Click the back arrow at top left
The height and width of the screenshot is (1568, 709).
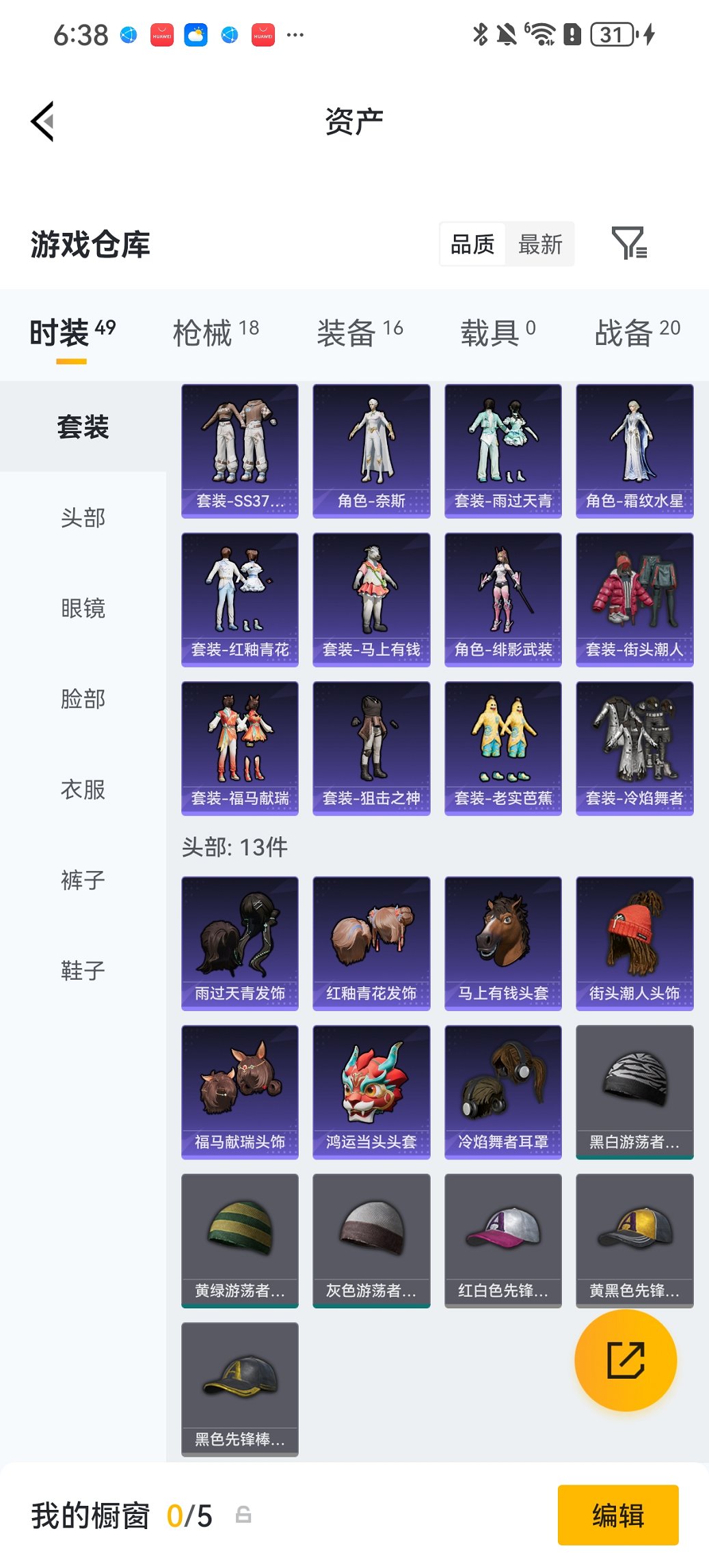[43, 120]
